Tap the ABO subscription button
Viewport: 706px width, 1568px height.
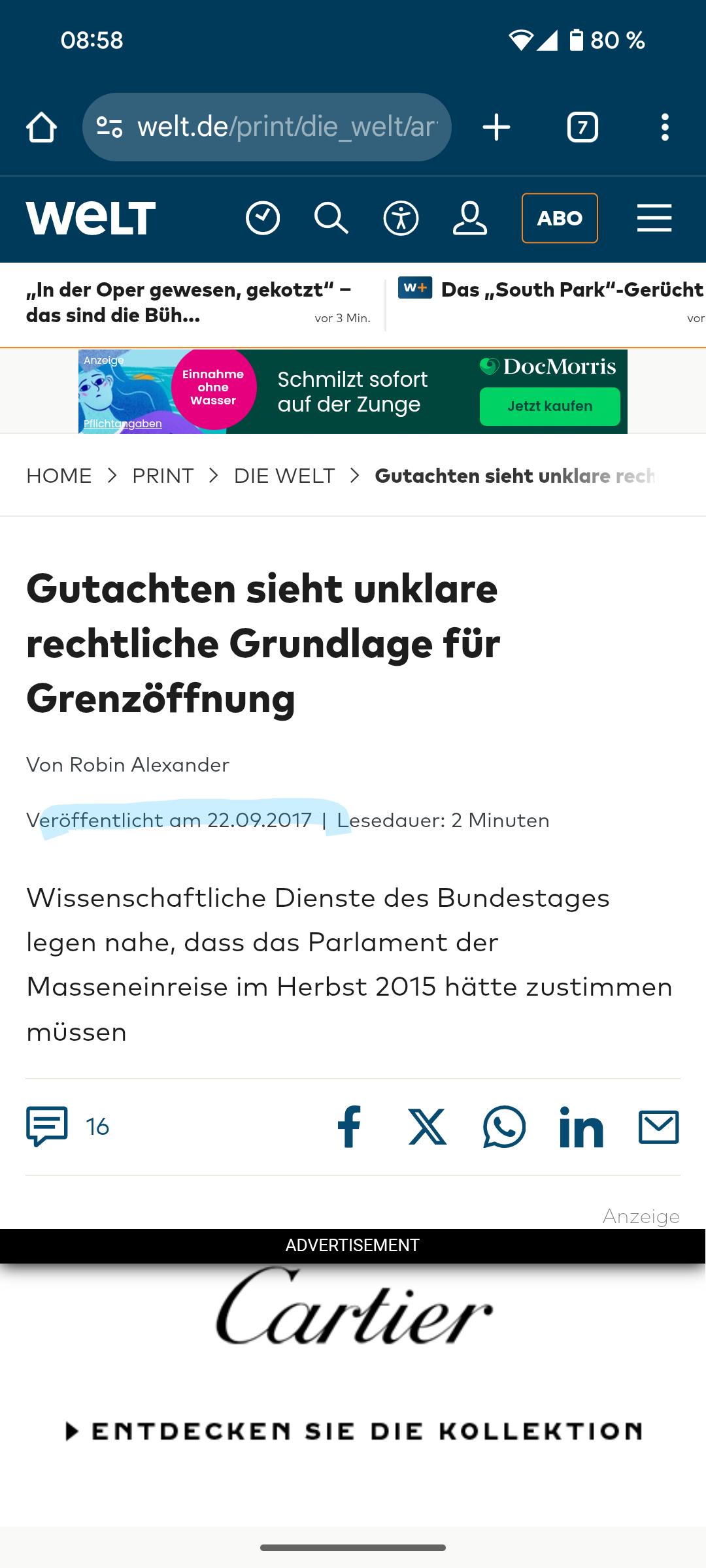pos(560,218)
